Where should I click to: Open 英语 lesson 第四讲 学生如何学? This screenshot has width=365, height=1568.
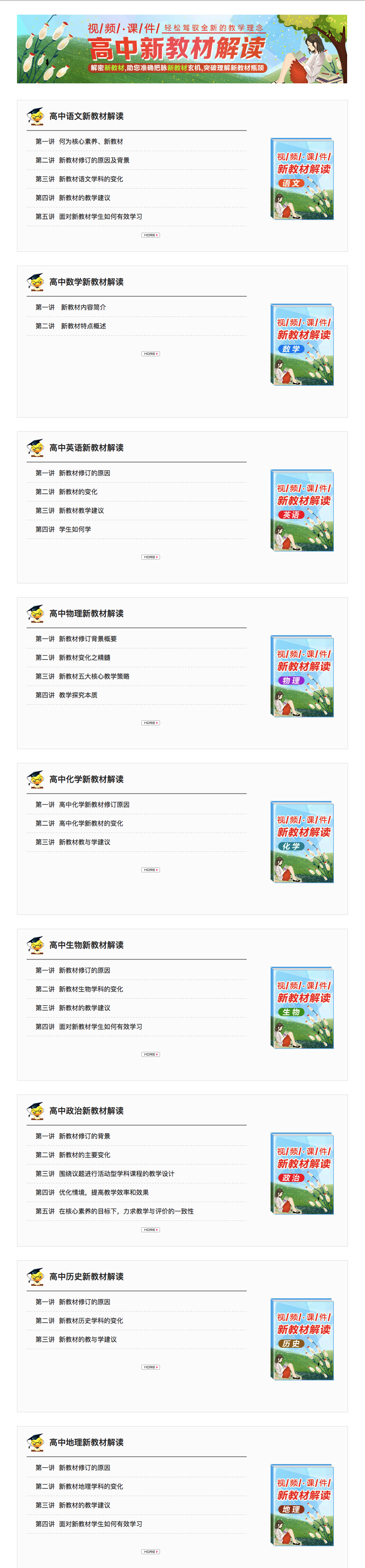click(x=63, y=529)
